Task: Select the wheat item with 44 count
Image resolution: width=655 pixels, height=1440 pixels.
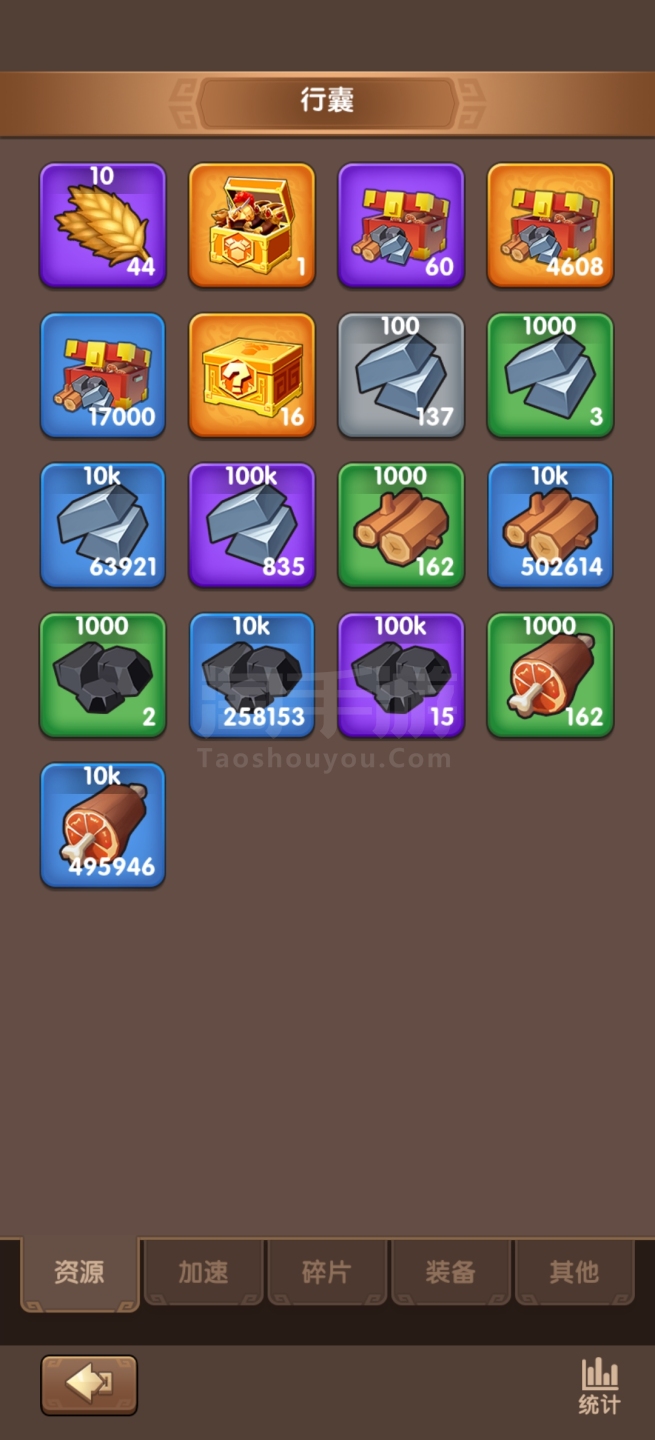Action: tap(102, 225)
